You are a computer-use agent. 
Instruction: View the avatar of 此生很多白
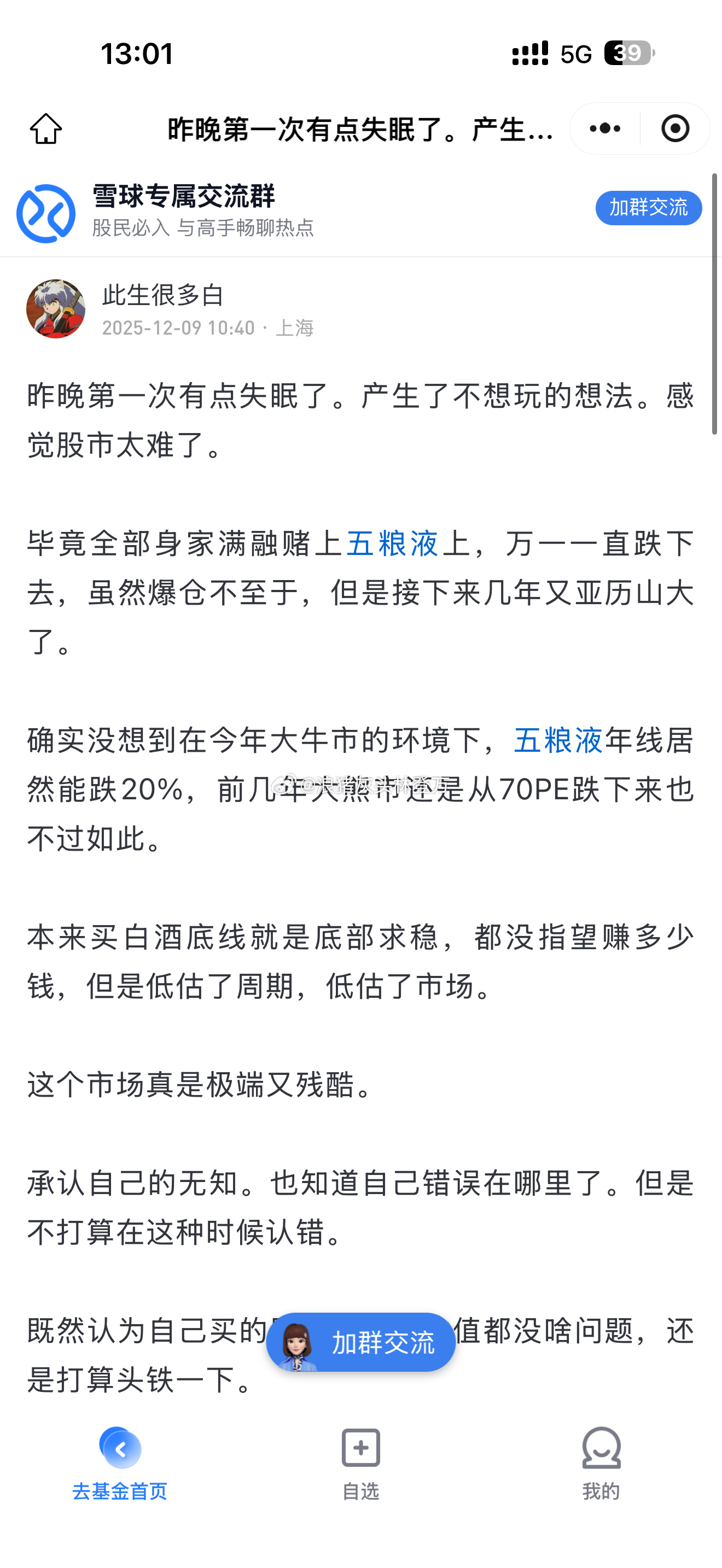tap(55, 309)
